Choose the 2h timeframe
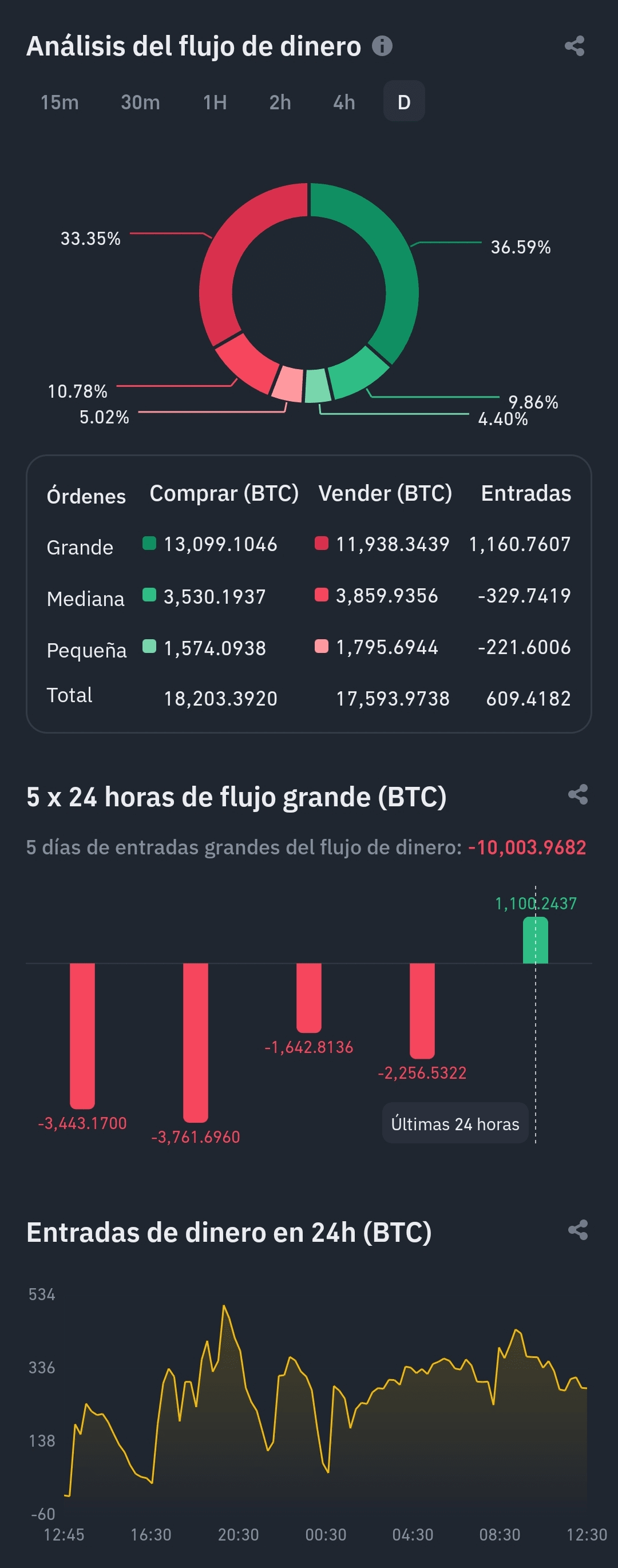The image size is (618, 1568). tap(280, 102)
